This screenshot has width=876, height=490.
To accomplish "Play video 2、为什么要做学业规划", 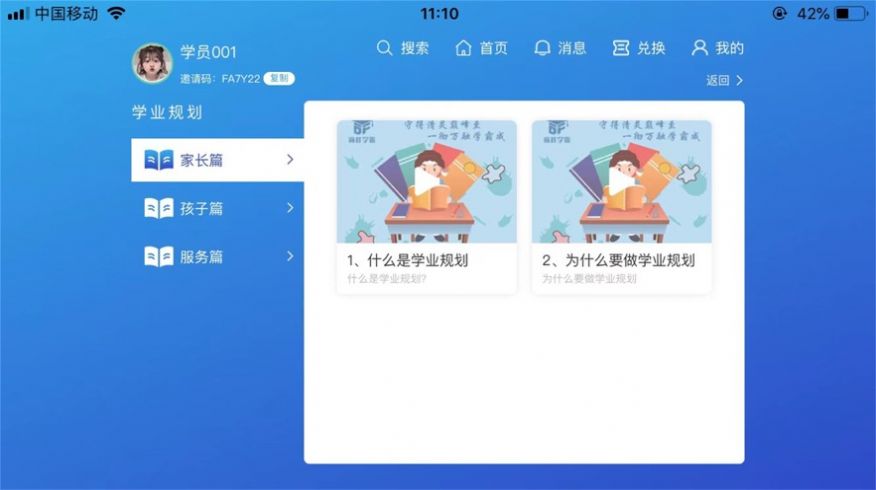I will pos(621,183).
